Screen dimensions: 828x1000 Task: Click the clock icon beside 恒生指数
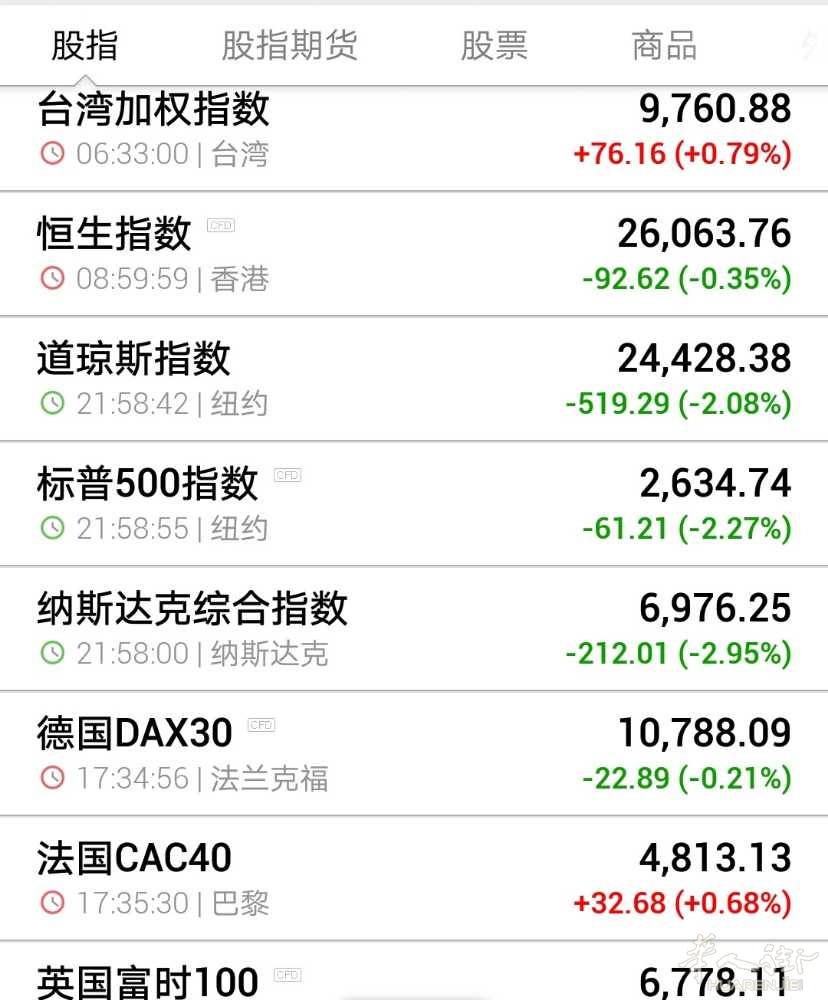52,279
